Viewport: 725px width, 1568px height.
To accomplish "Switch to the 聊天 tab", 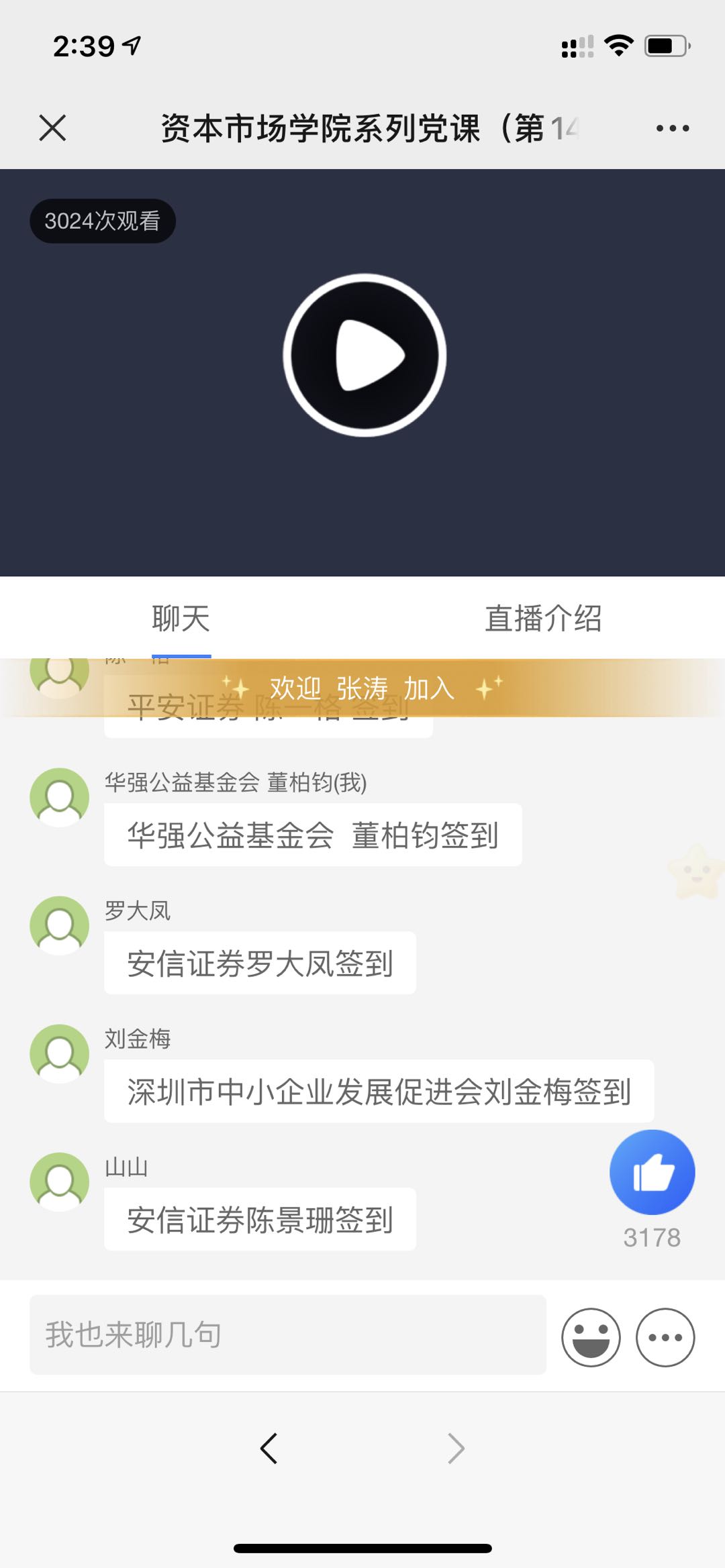I will click(x=181, y=618).
